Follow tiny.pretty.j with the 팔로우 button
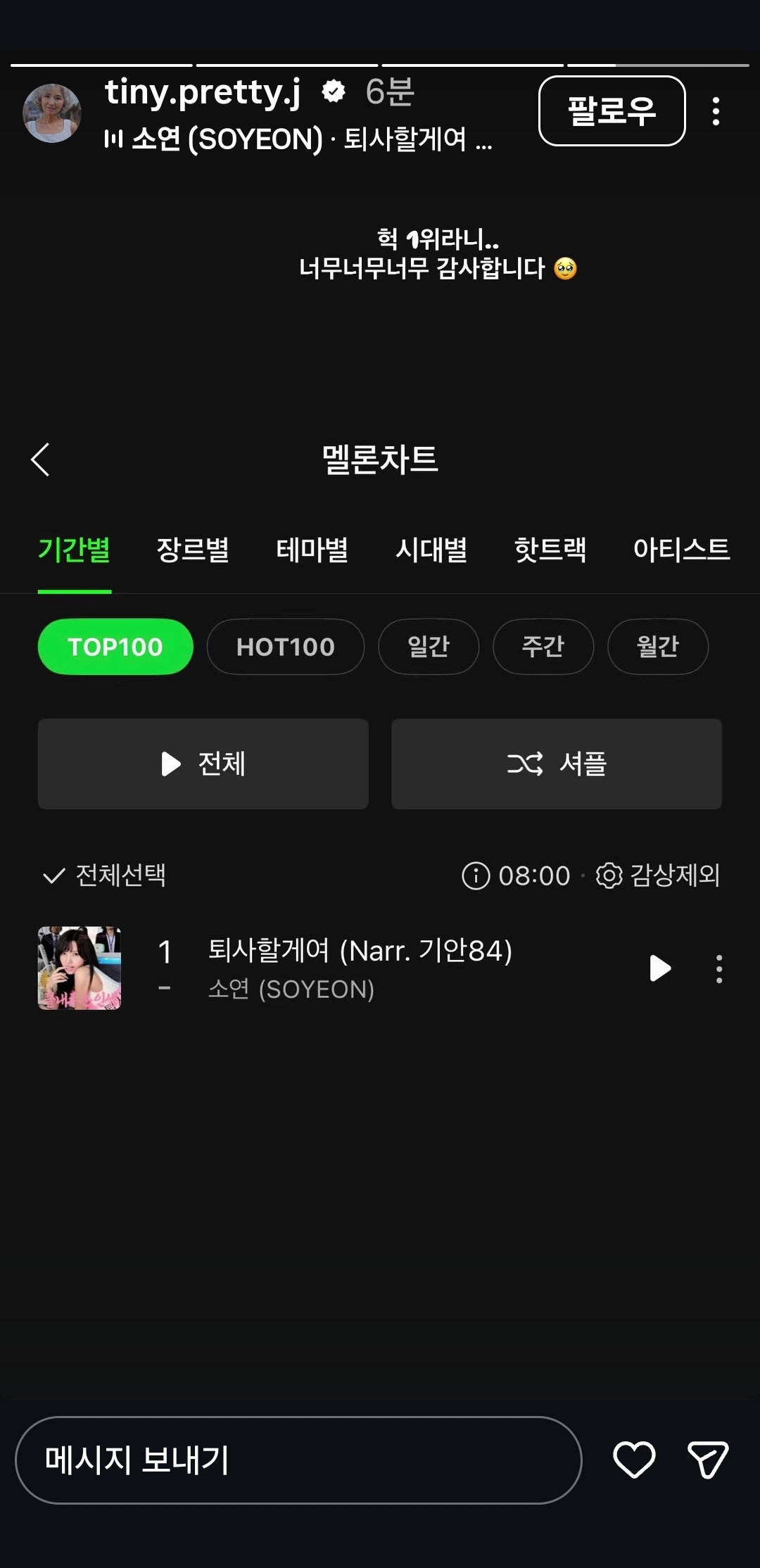This screenshot has height=1568, width=760. pos(612,111)
